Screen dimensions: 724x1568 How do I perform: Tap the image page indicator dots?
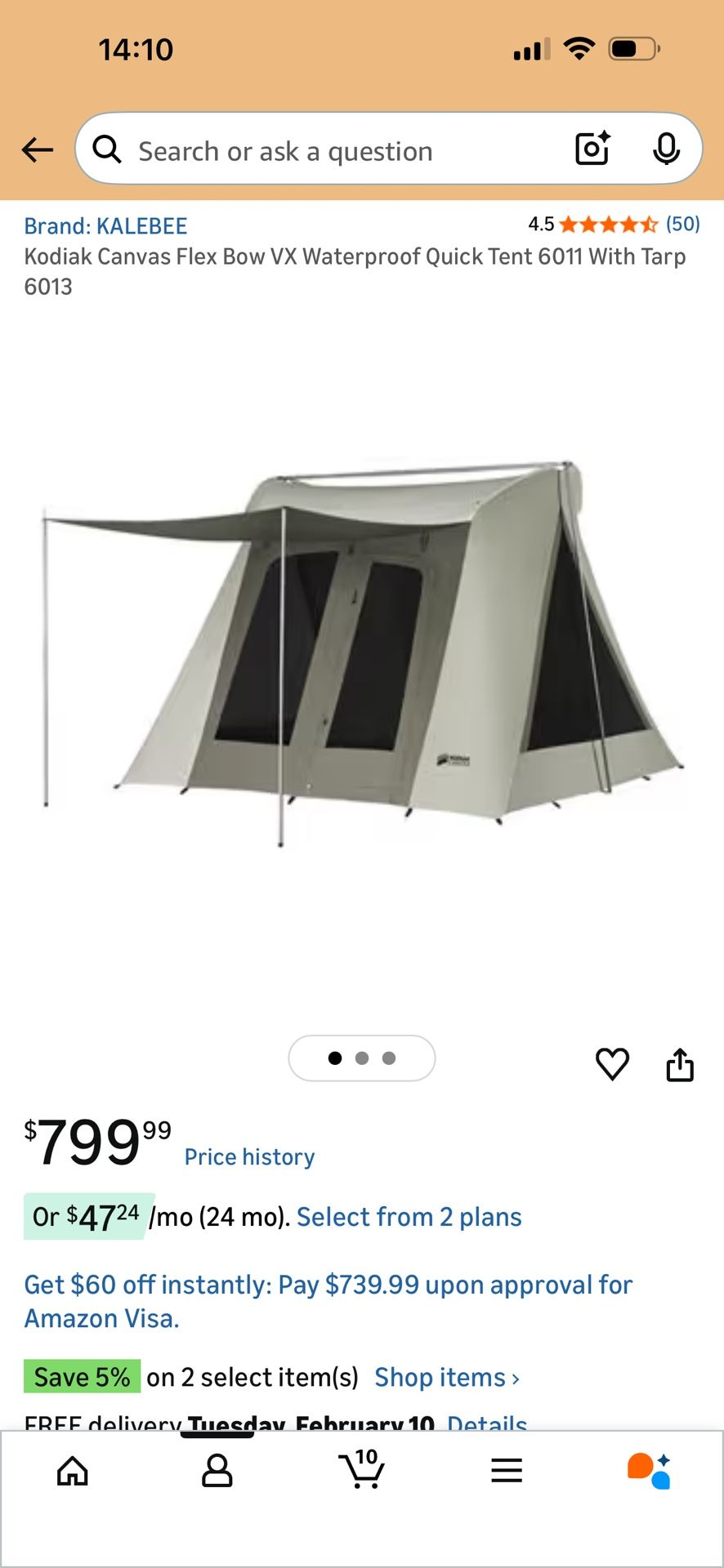[x=361, y=1058]
